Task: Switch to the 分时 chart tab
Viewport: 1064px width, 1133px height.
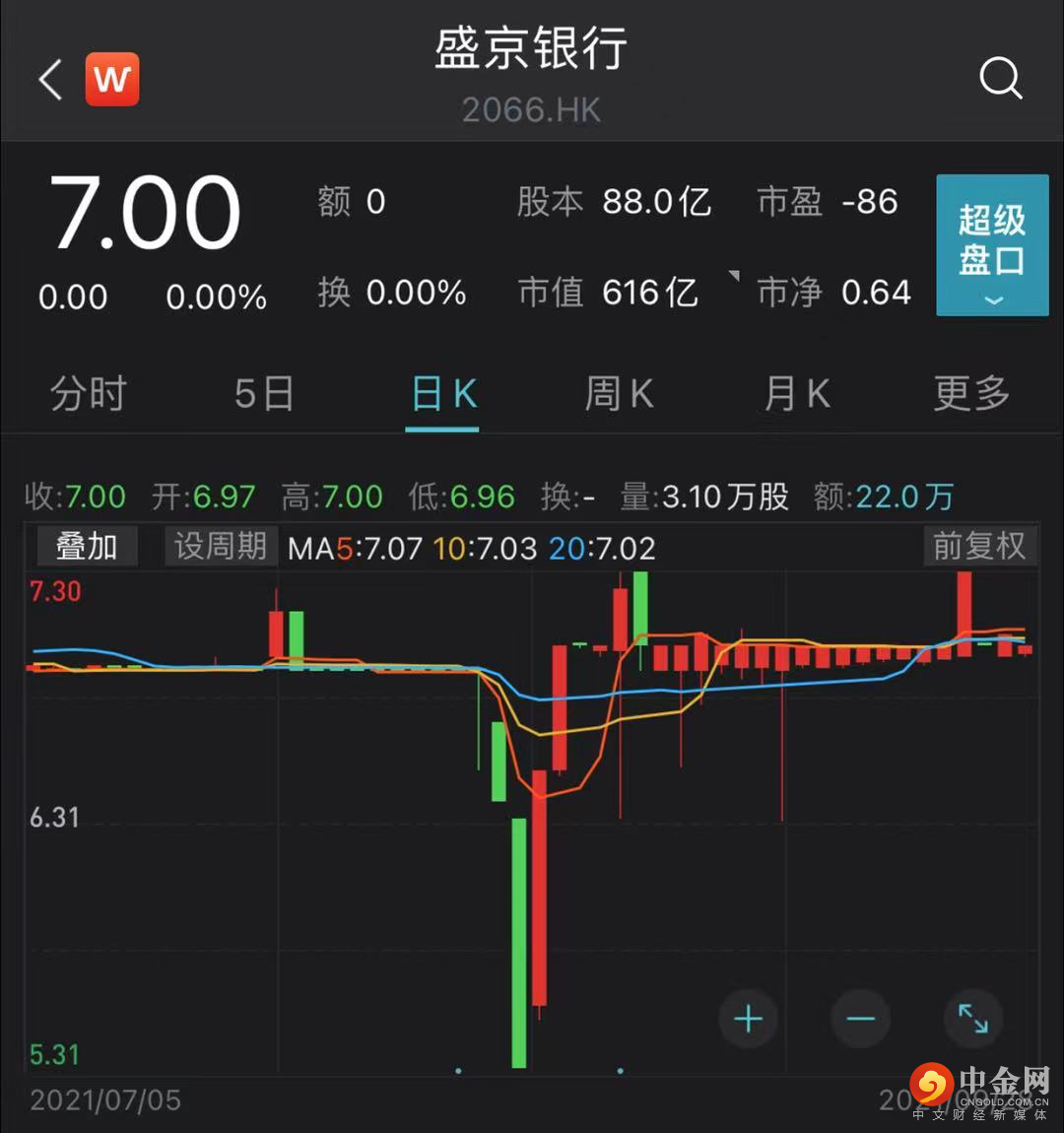Action: 88,394
